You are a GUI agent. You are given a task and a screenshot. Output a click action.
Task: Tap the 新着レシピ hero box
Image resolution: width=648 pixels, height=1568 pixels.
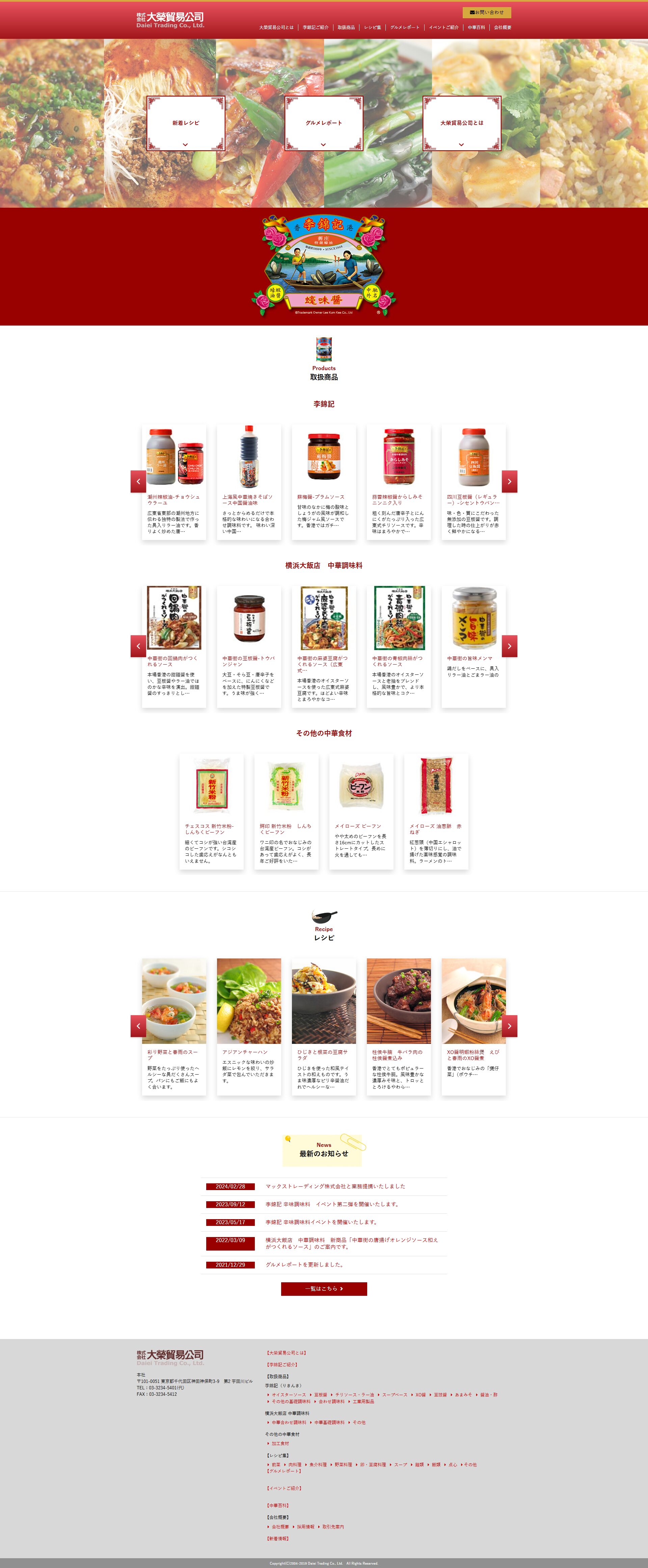click(186, 123)
